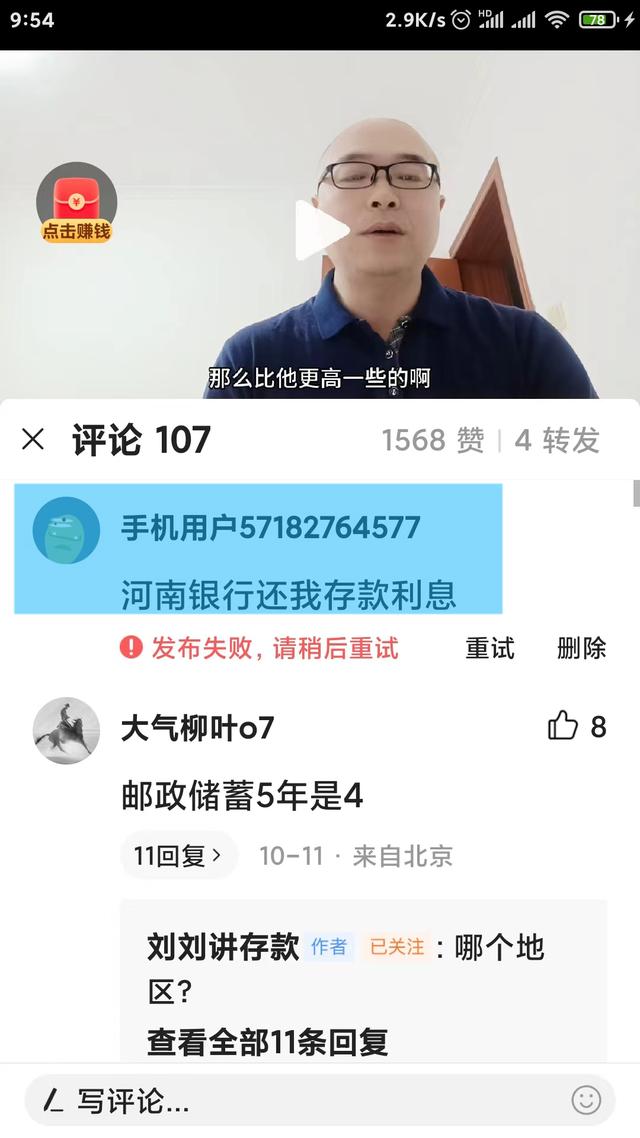Close the comments panel

(33, 440)
